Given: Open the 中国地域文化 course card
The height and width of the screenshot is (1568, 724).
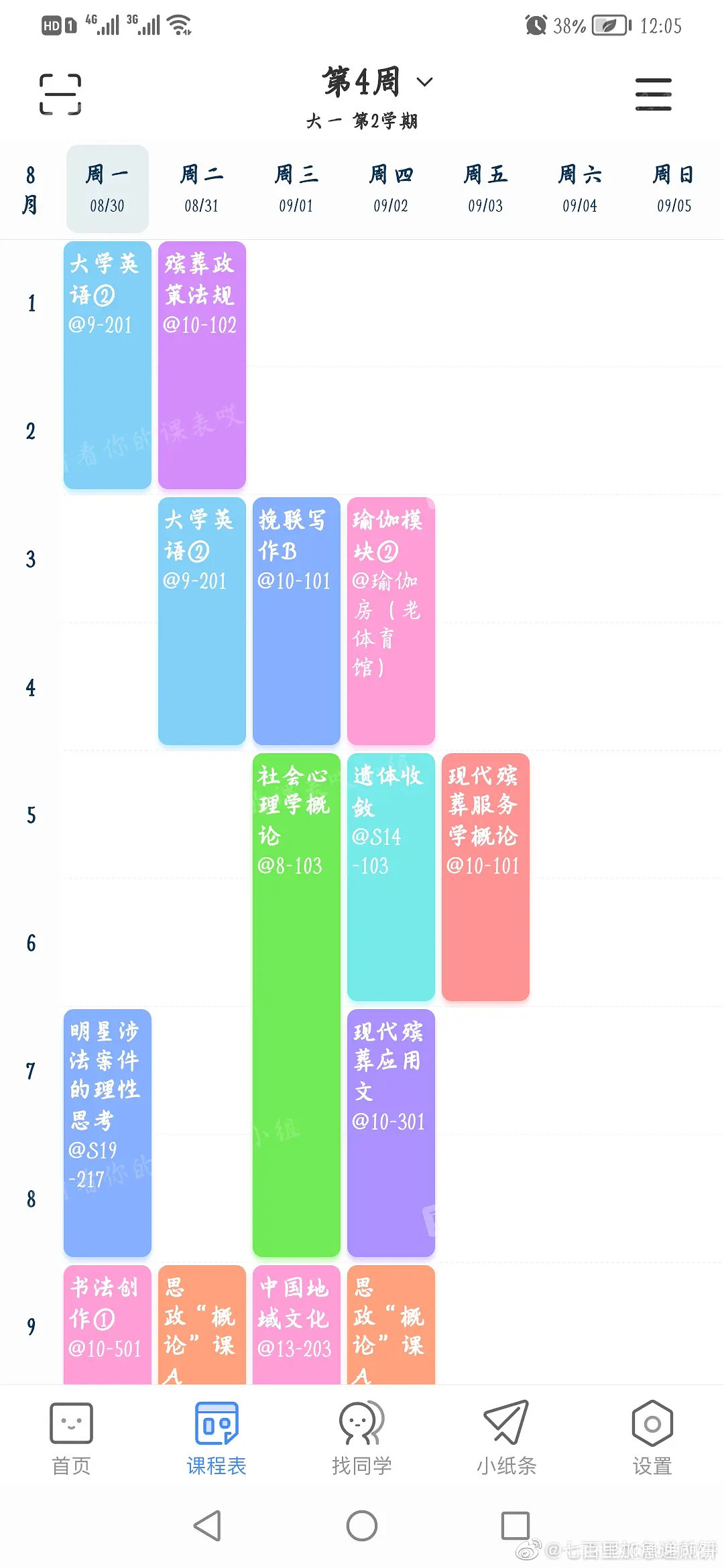Looking at the screenshot, I should [296, 1325].
